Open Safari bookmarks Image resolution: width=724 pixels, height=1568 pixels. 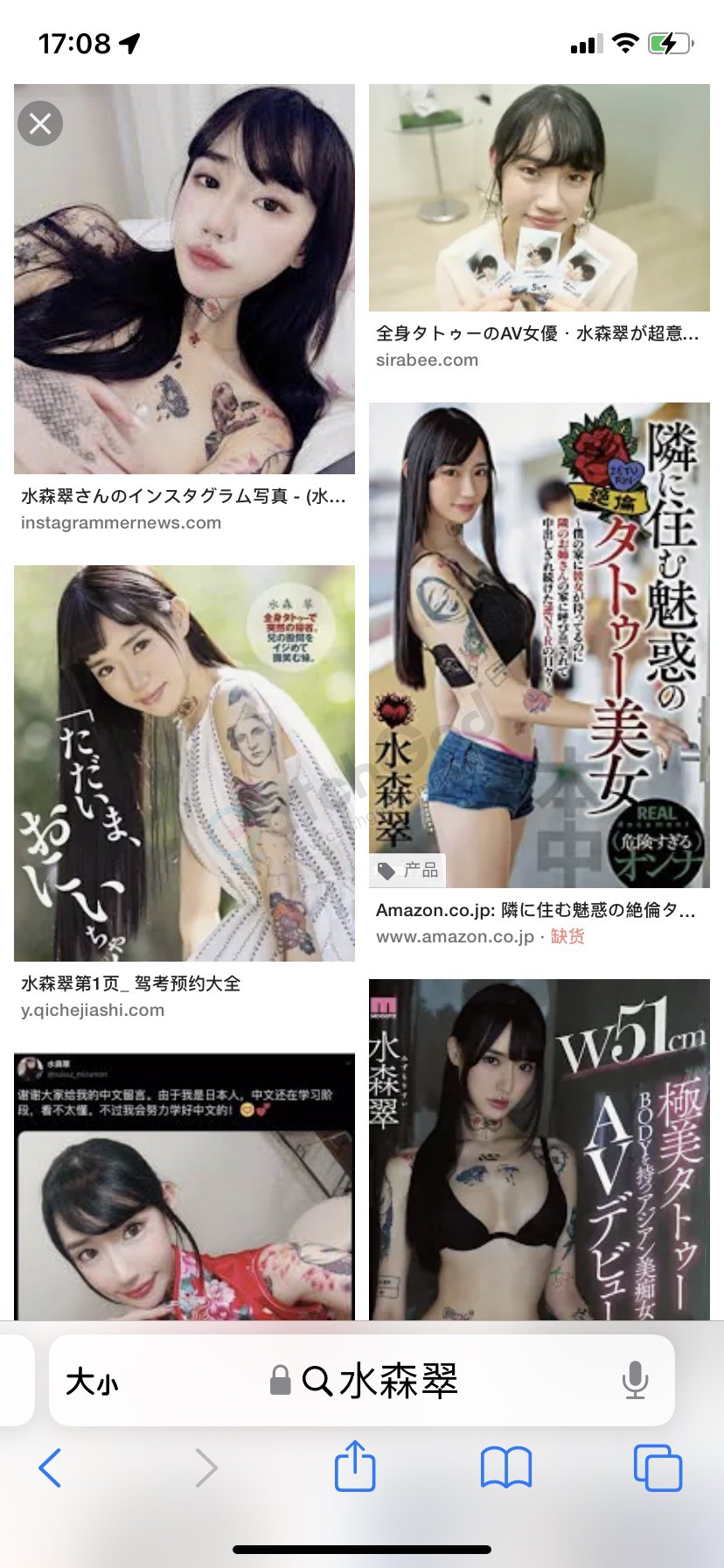pyautogui.click(x=505, y=1468)
